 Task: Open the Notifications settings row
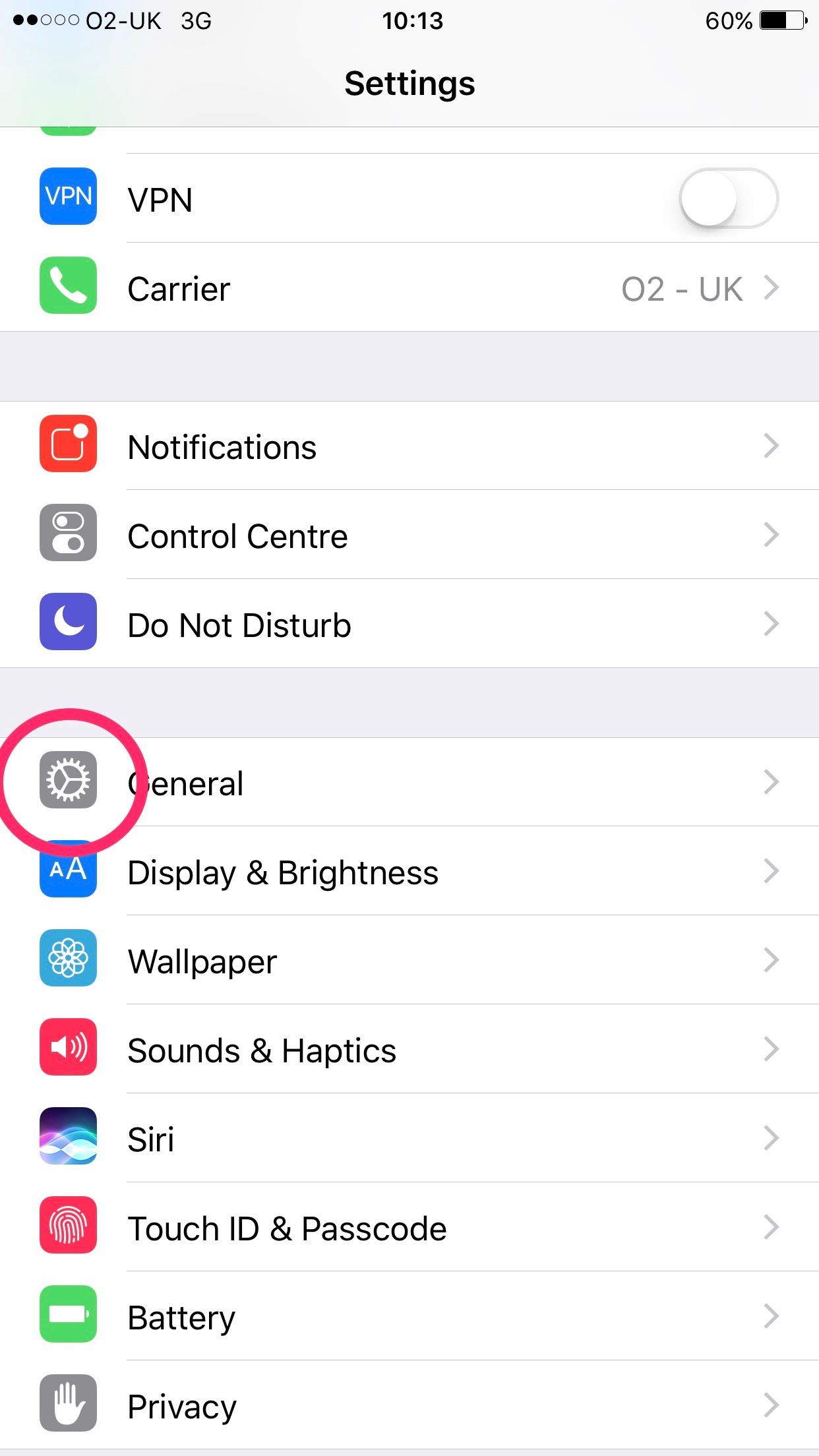[x=409, y=446]
